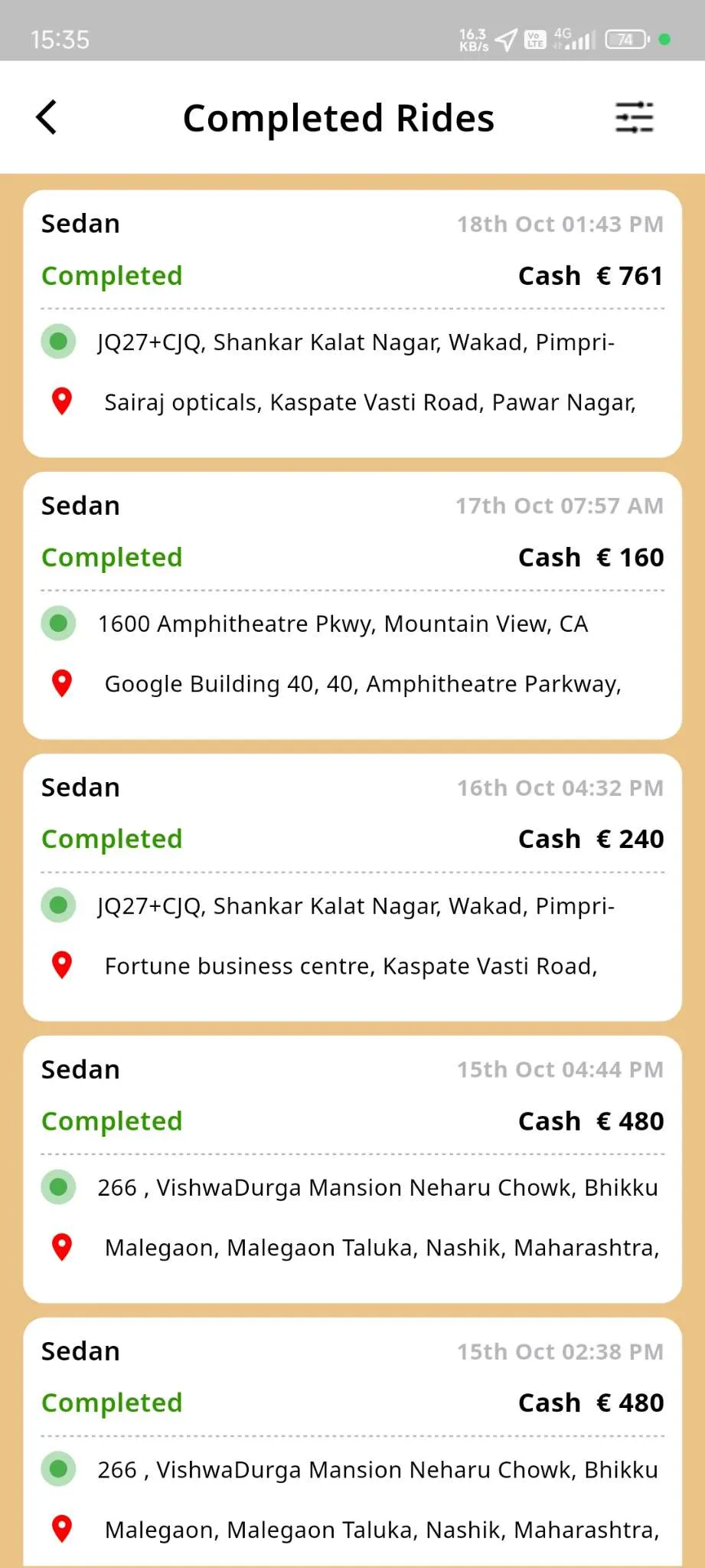Tap the green pickup dot on the 18th Oct ride
The image size is (705, 1568).
click(x=58, y=342)
